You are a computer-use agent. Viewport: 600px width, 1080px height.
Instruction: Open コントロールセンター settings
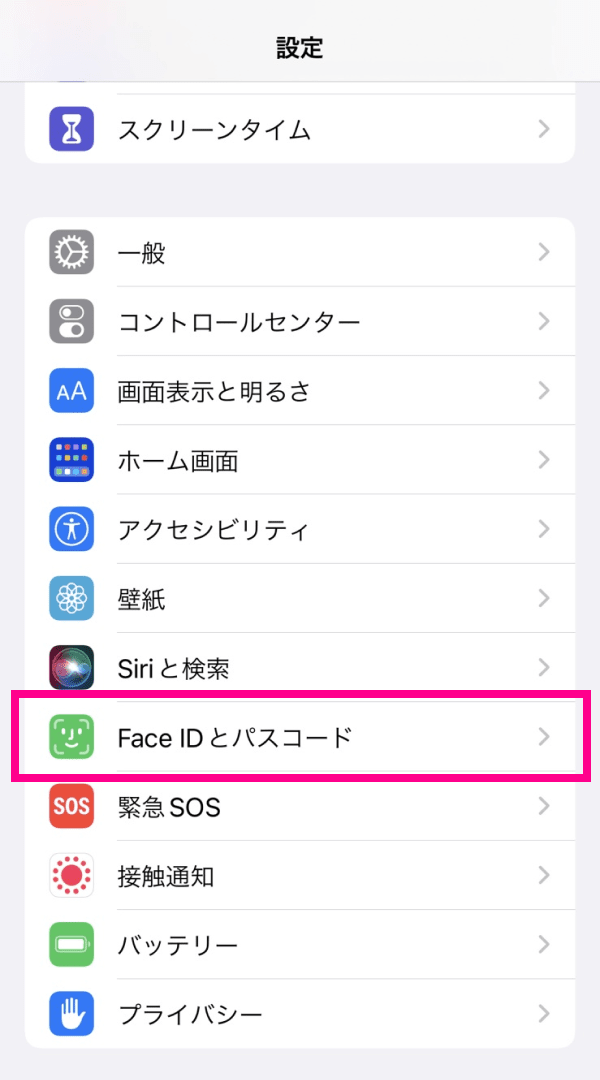[300, 321]
